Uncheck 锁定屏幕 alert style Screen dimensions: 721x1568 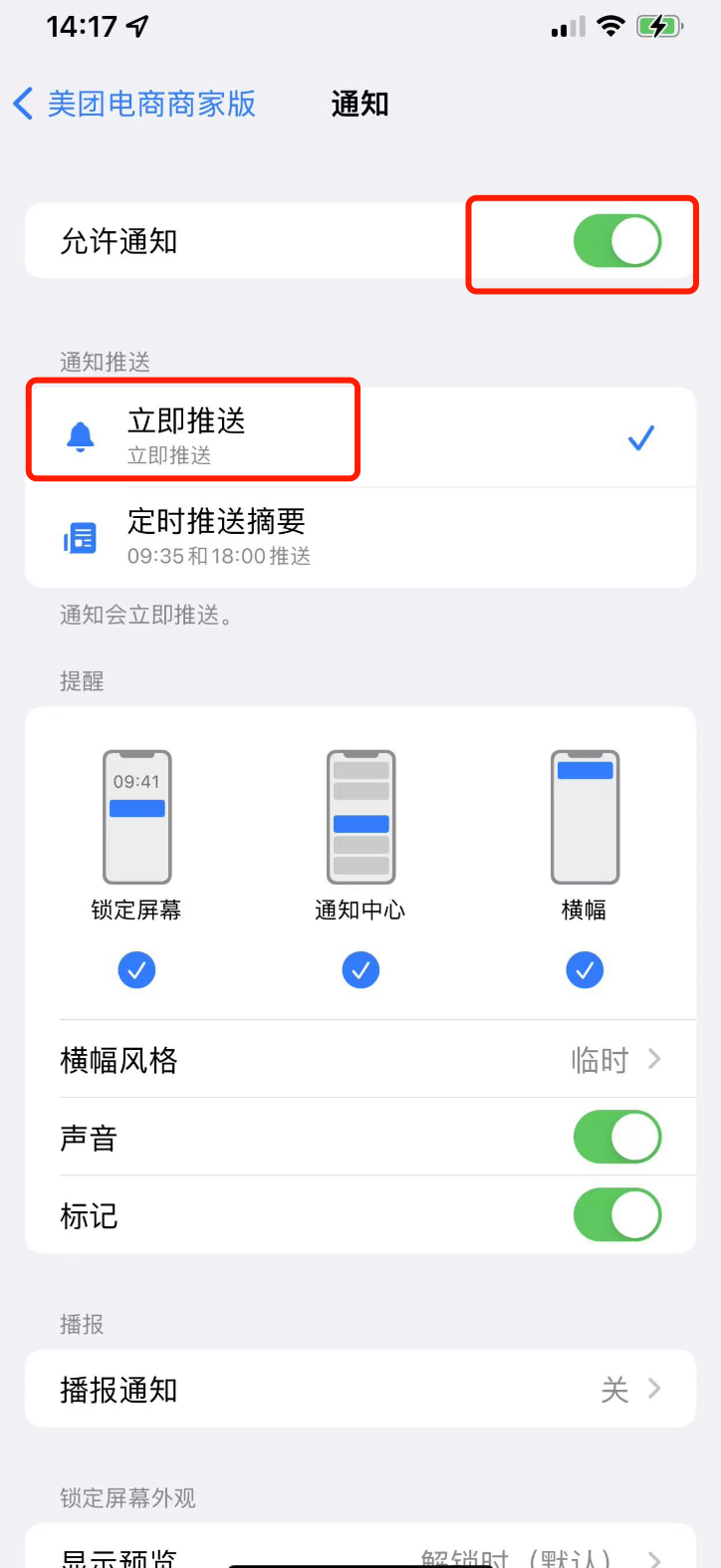coord(136,969)
